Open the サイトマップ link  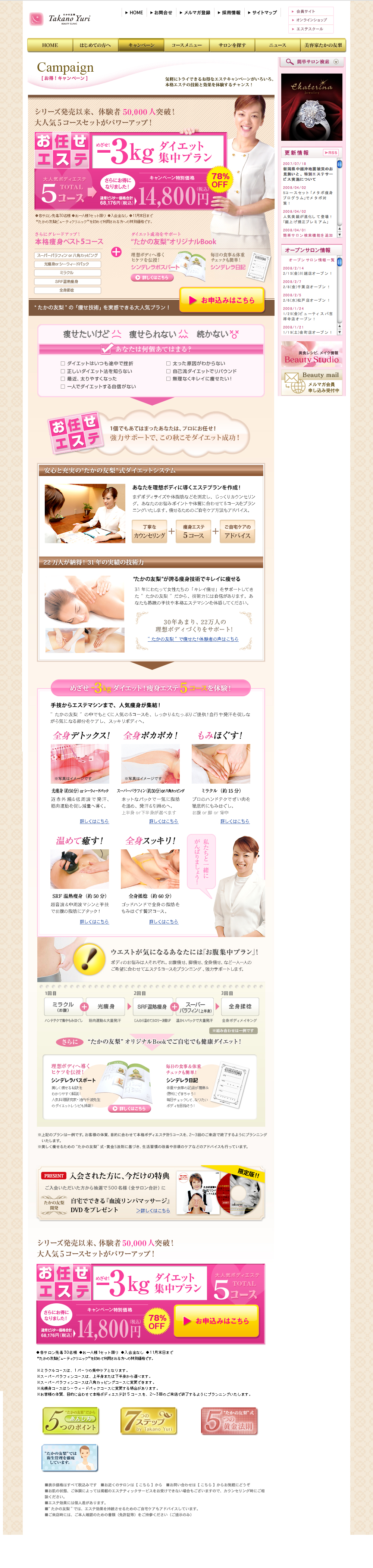(x=263, y=12)
